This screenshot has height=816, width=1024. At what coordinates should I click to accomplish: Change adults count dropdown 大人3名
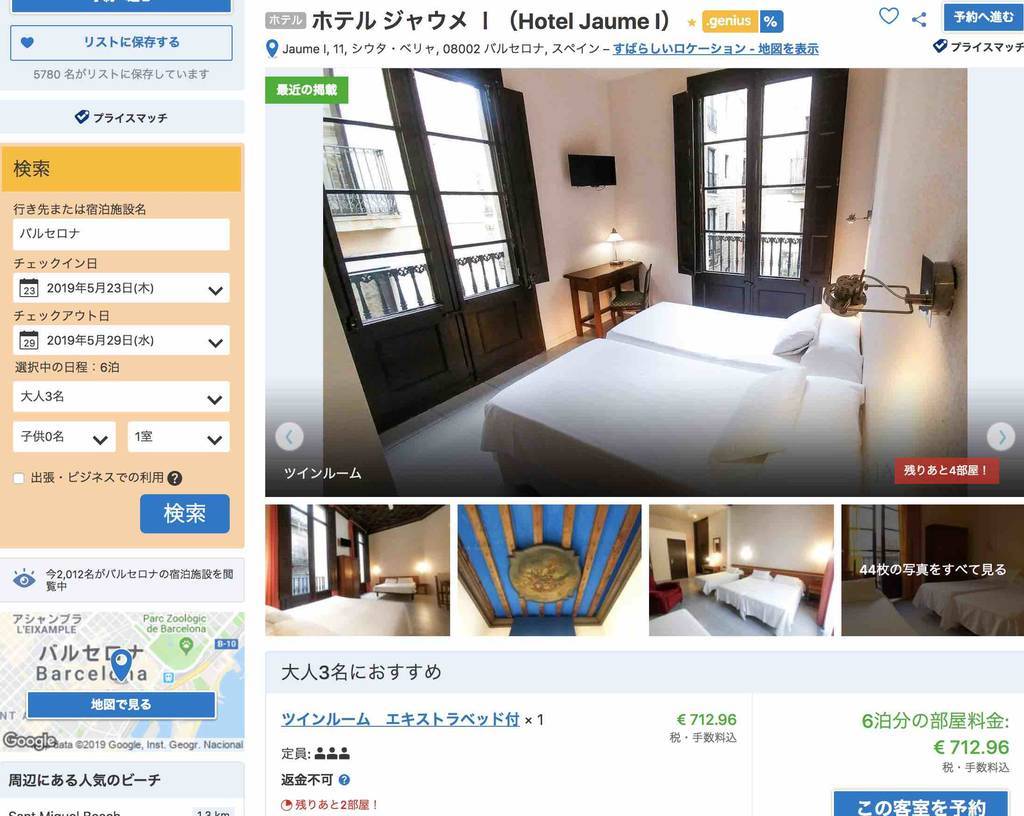(121, 397)
